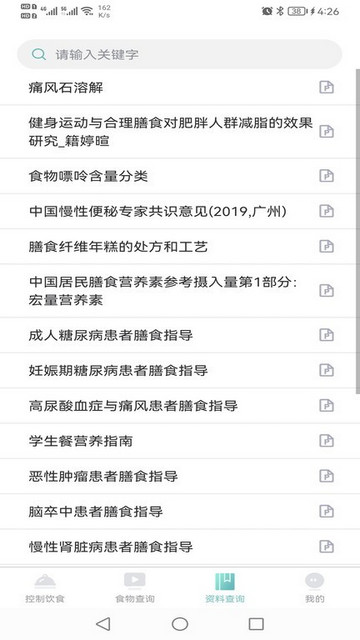Select the 资料查询 tab

(x=225, y=588)
